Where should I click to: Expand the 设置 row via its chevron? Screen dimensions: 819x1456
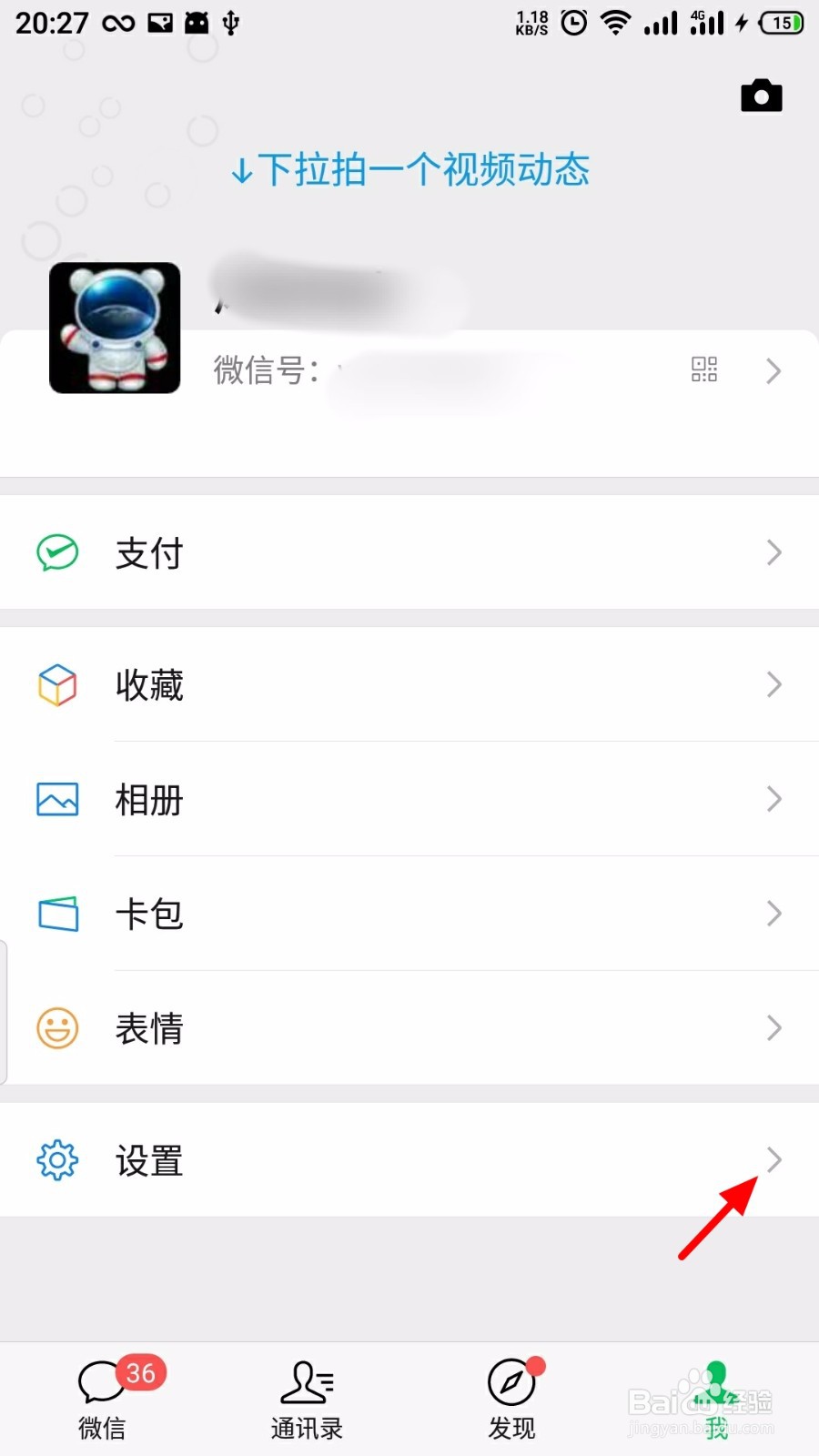(x=773, y=1160)
